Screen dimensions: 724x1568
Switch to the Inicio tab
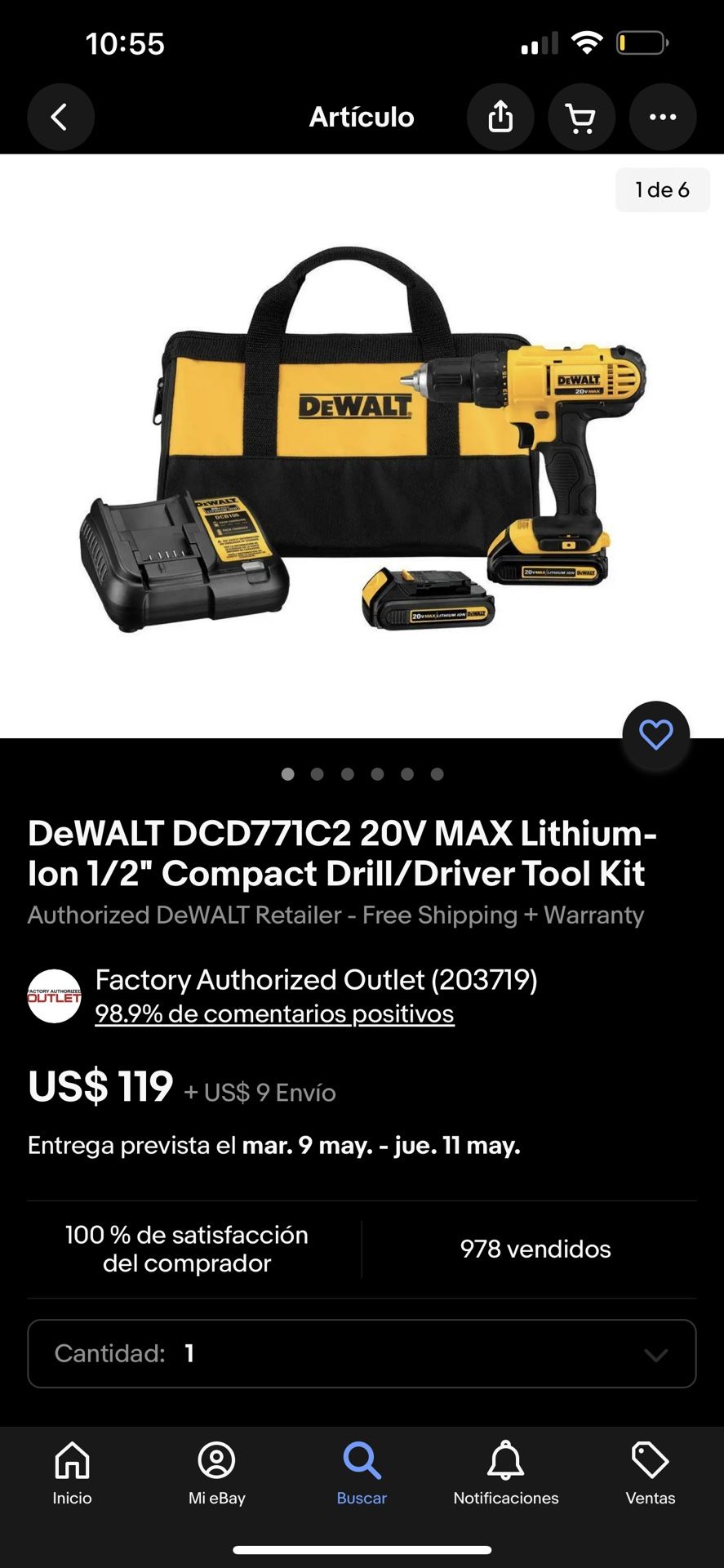pyautogui.click(x=72, y=1473)
